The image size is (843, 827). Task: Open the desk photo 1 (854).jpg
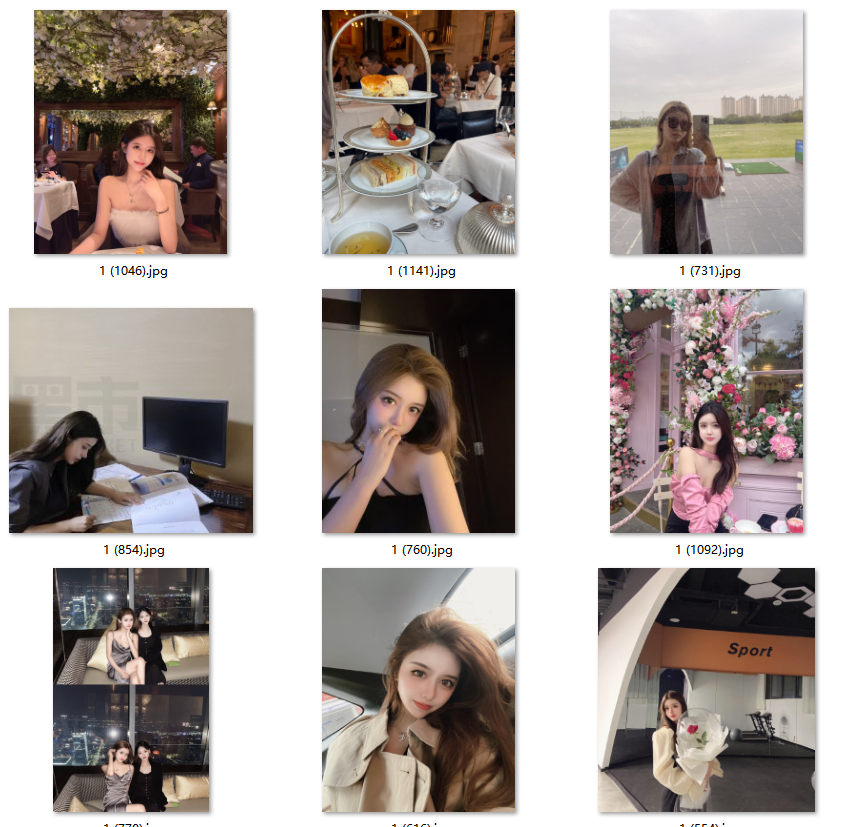131,420
